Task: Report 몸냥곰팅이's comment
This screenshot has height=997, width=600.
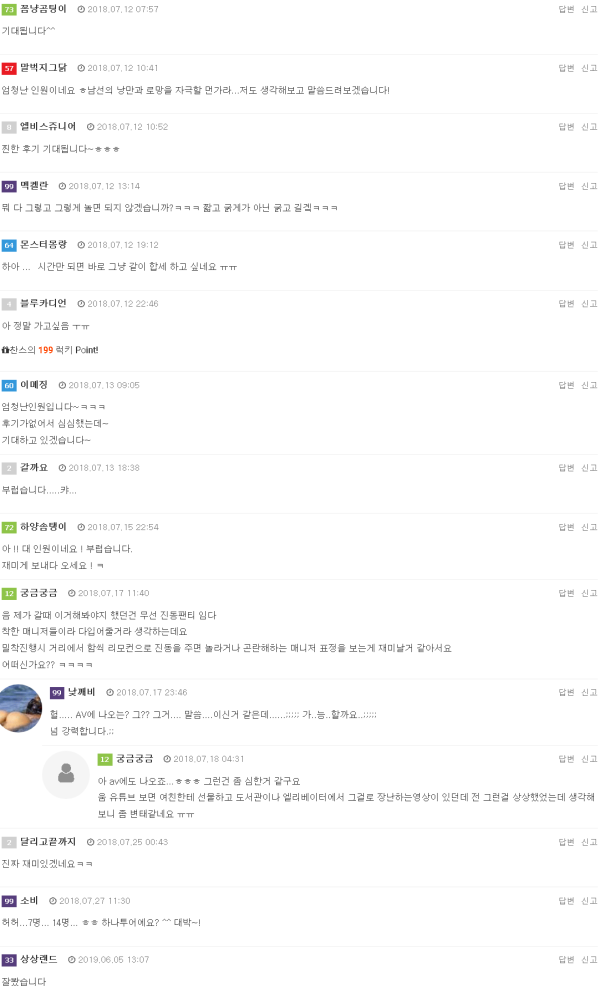Action: coord(589,9)
